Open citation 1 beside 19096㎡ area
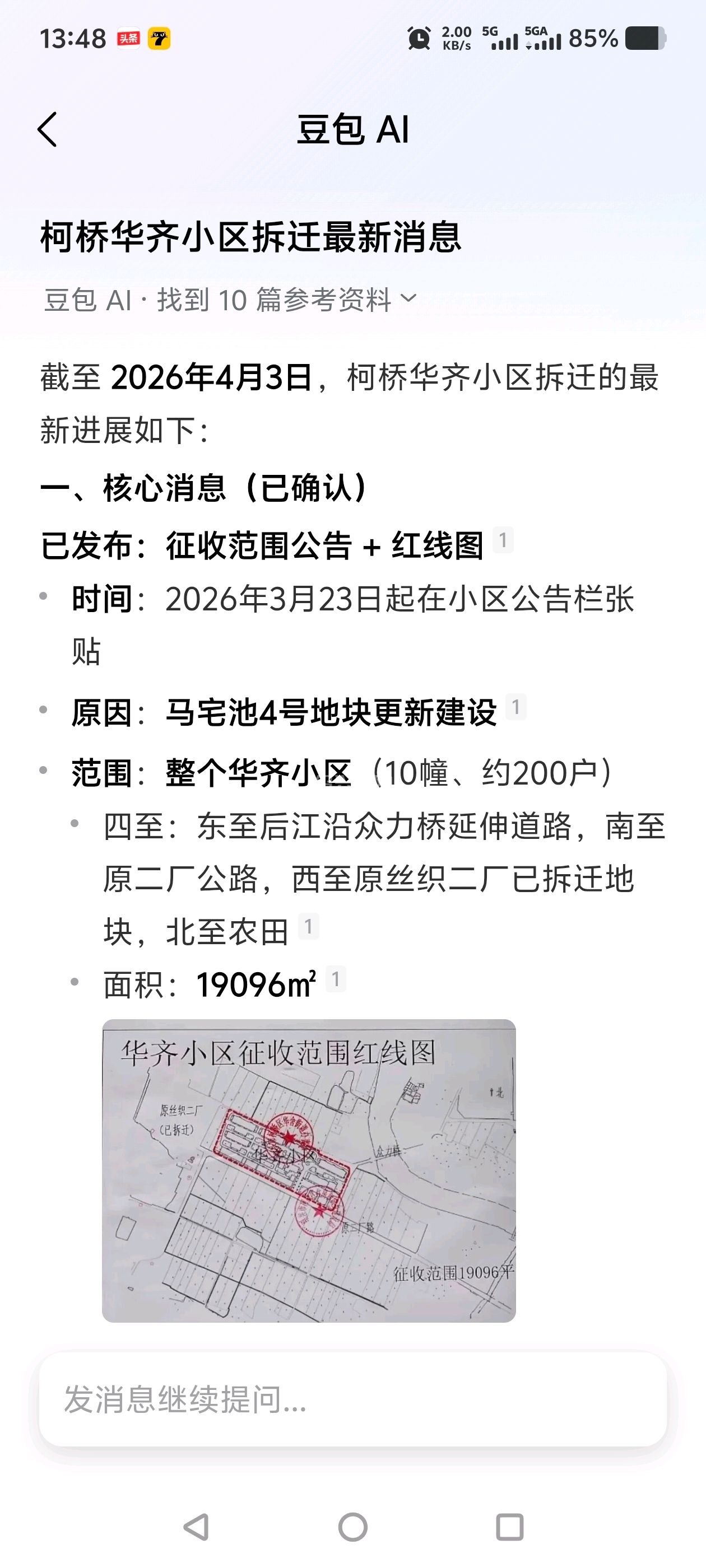Viewport: 706px width, 1568px height. [x=336, y=979]
